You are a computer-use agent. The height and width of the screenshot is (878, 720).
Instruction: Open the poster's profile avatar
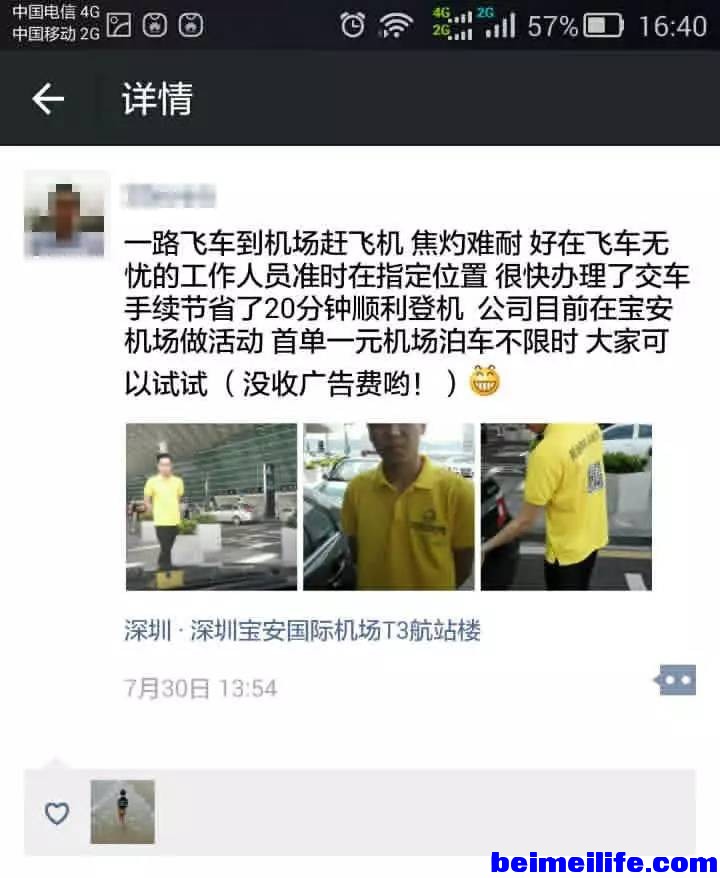pos(66,215)
